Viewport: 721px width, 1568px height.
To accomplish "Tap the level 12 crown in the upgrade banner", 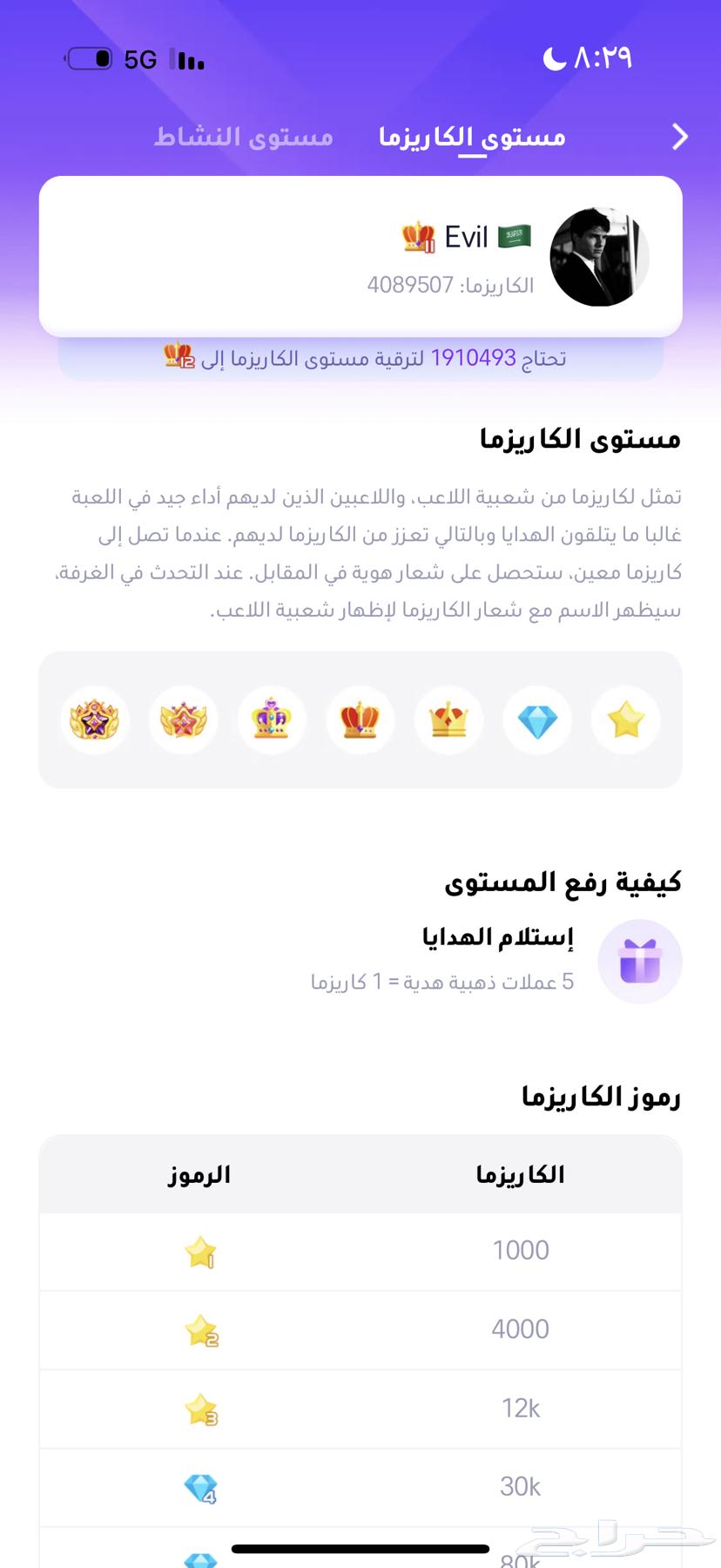I will [x=171, y=356].
